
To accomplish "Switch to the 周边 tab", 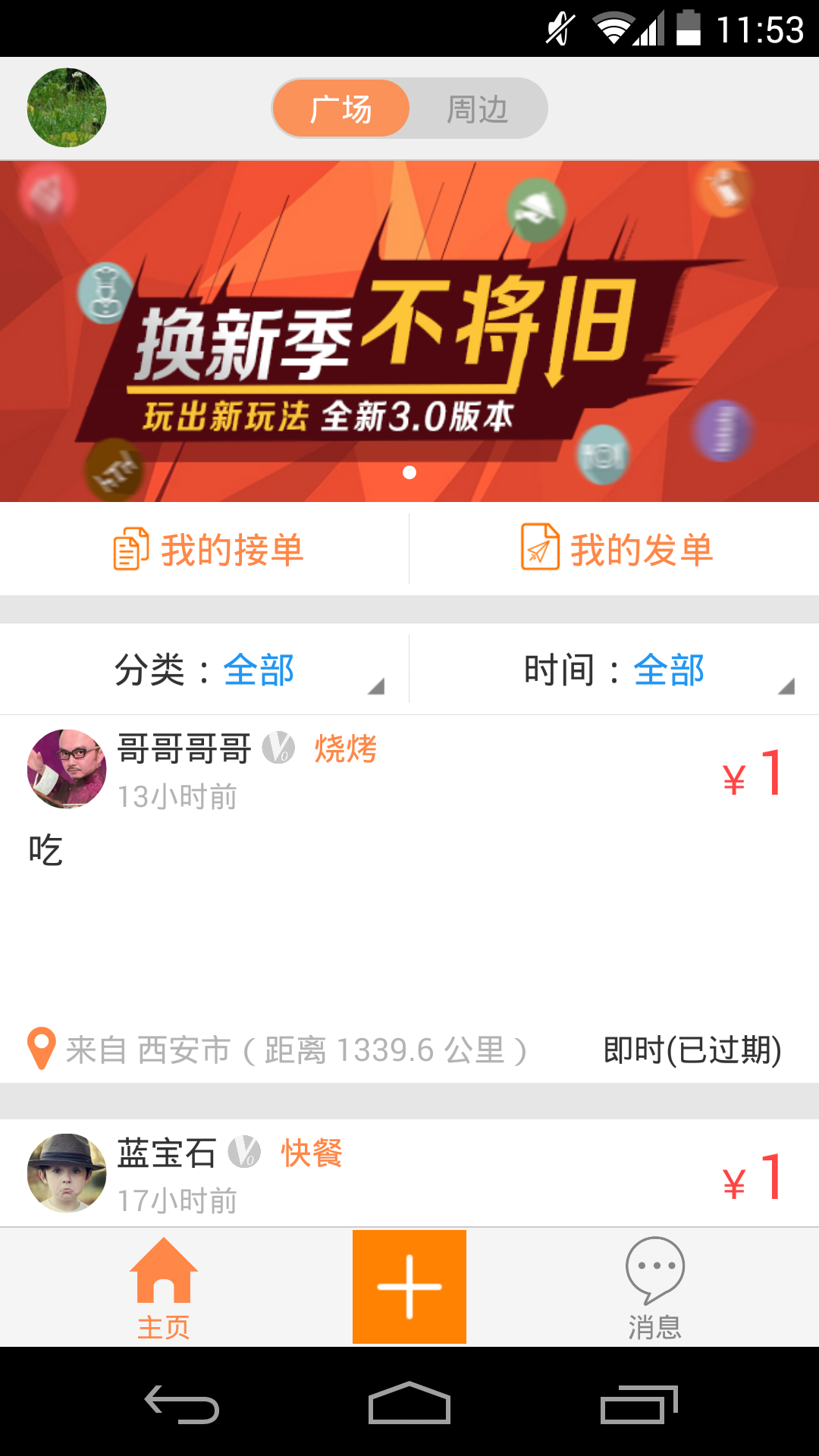I will [x=477, y=108].
